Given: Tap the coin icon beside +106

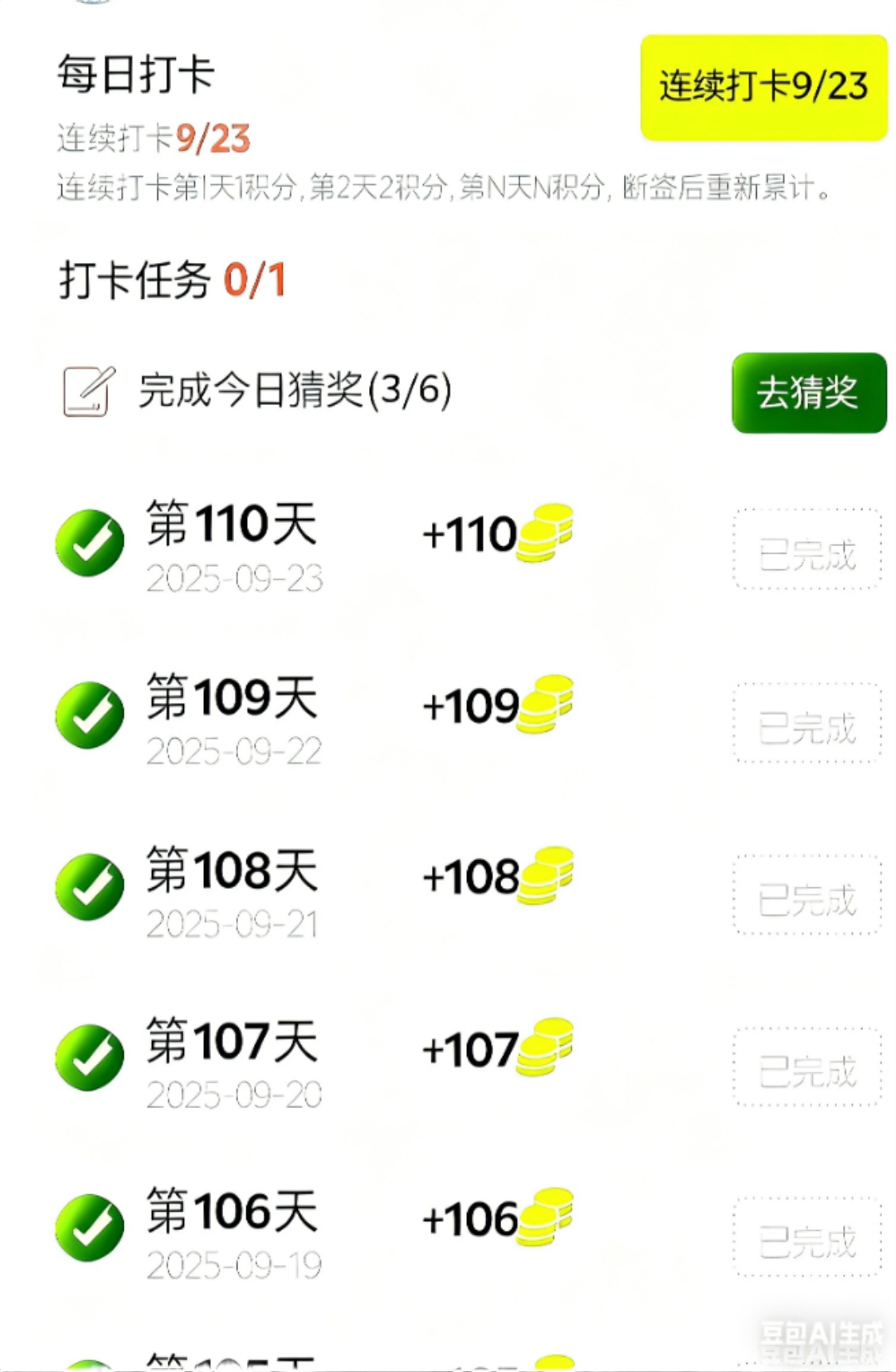Looking at the screenshot, I should [x=548, y=1216].
